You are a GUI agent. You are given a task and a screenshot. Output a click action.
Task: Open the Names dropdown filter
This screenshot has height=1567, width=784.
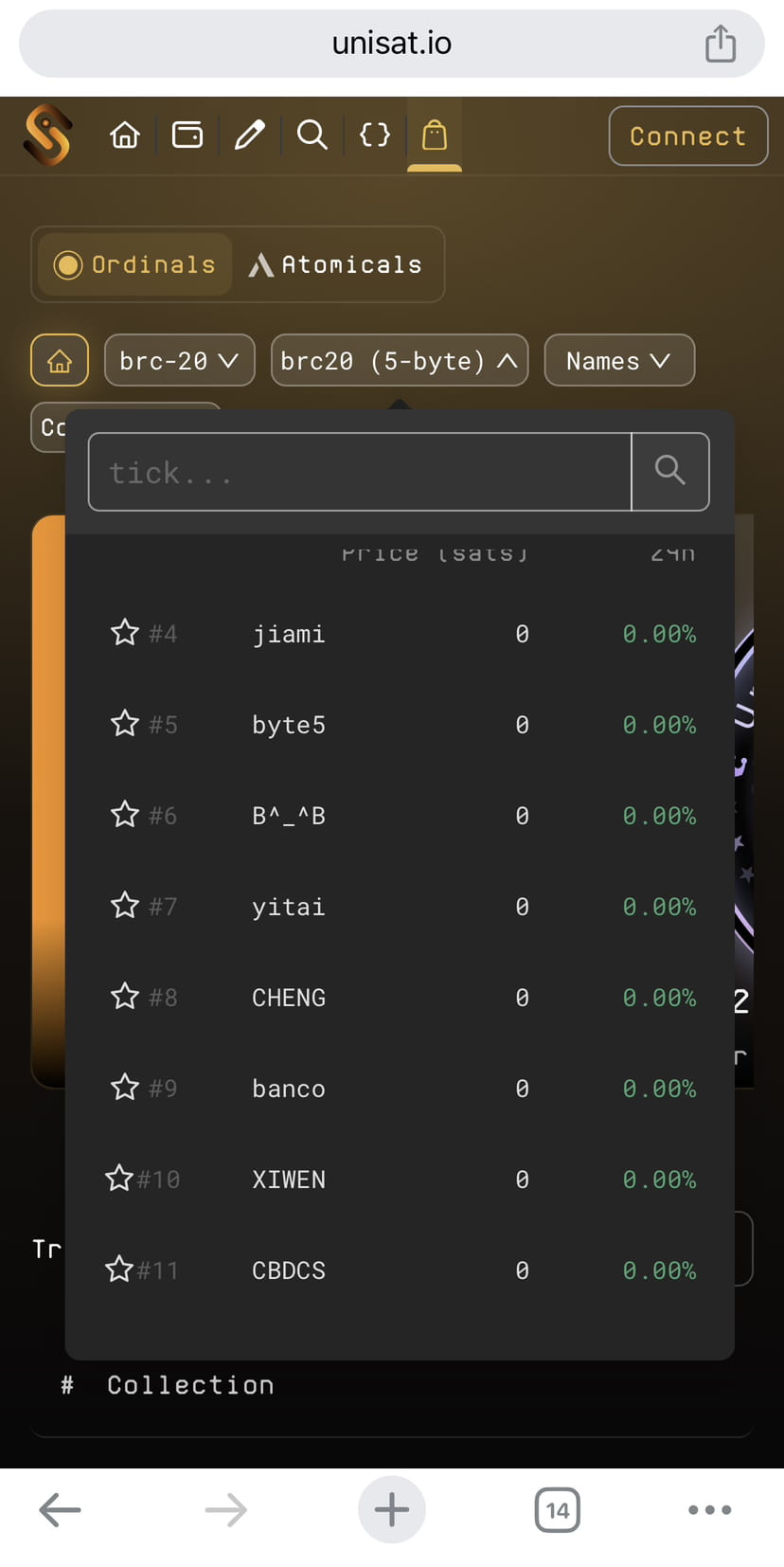[x=619, y=360]
